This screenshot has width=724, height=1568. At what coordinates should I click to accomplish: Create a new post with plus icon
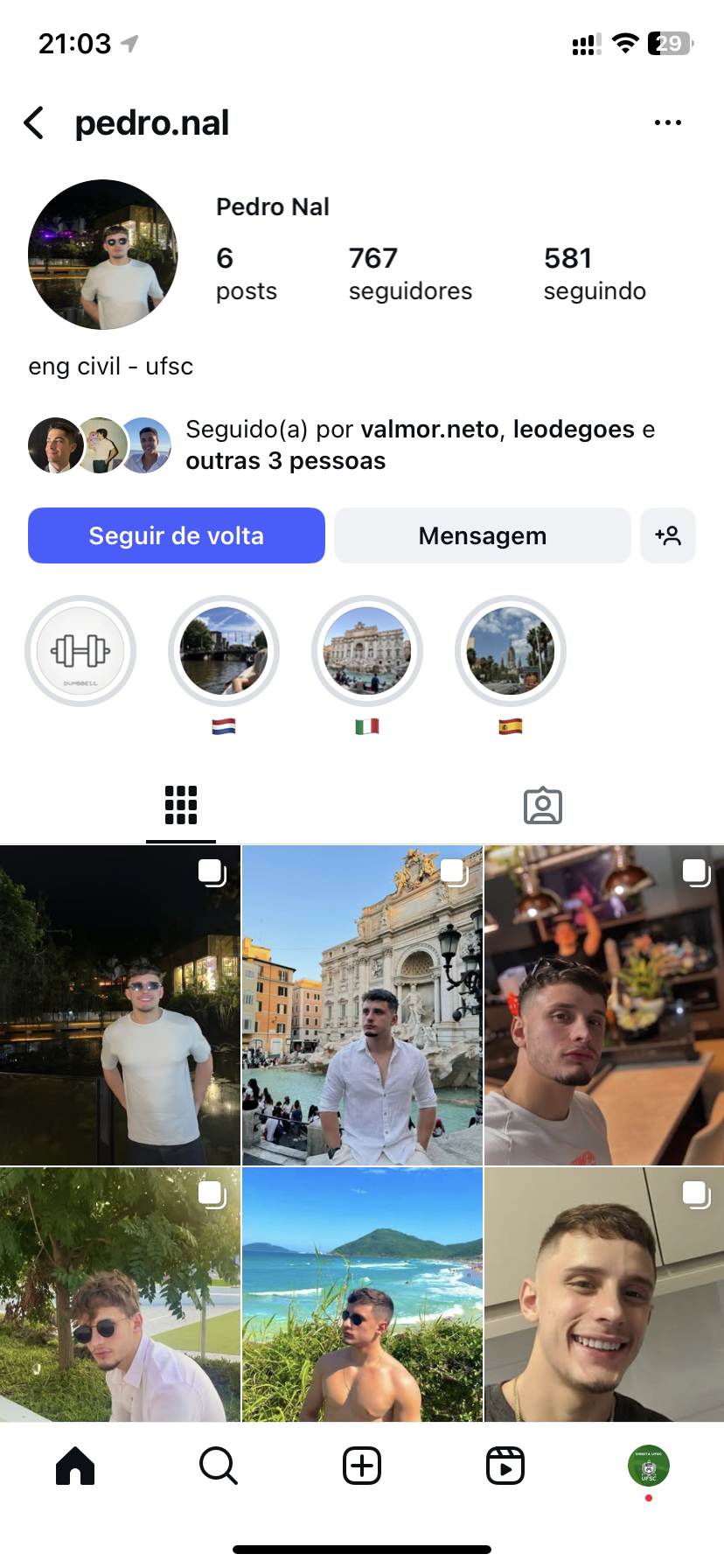coord(362,1466)
